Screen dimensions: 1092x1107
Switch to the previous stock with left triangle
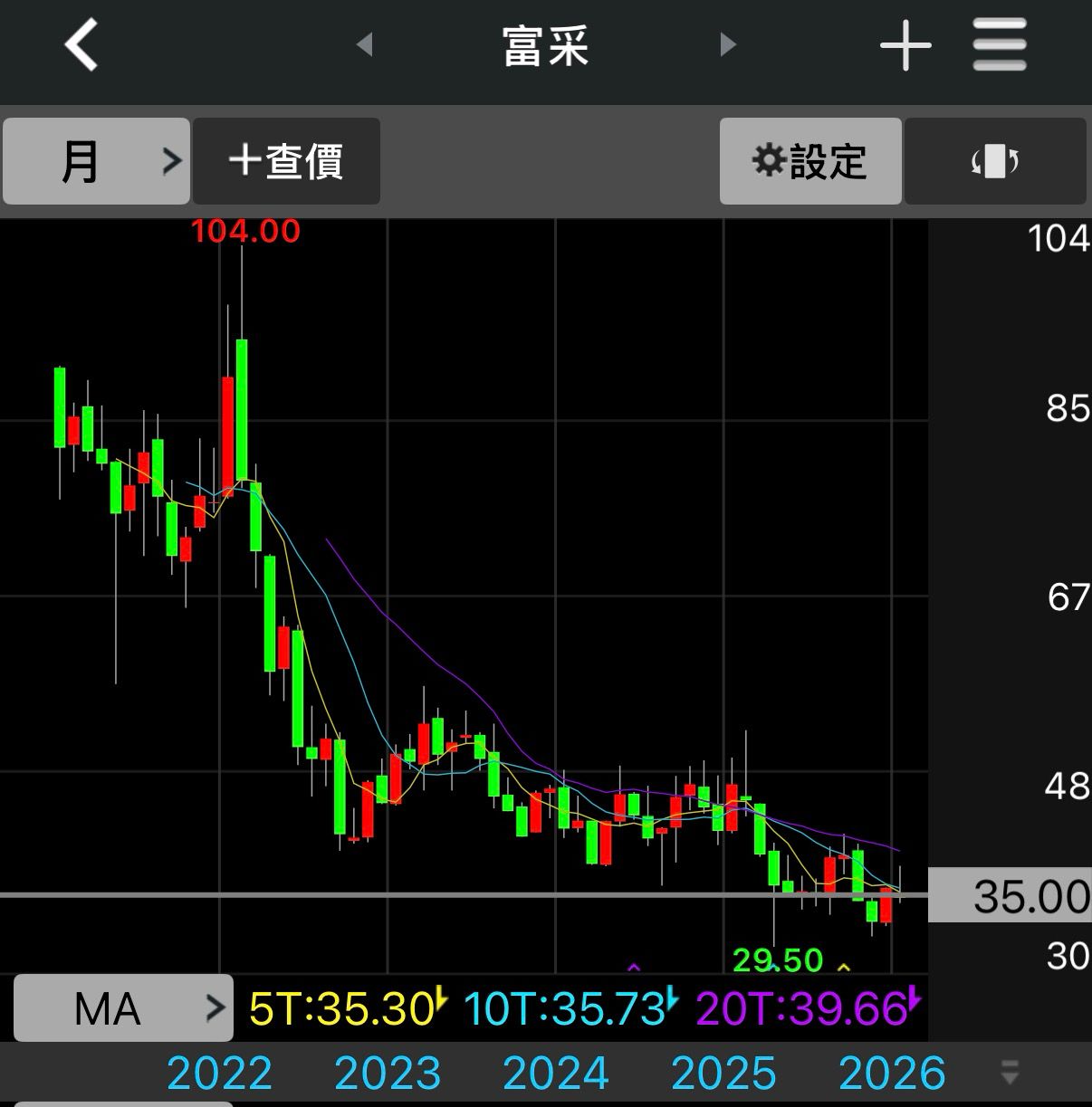[x=365, y=43]
